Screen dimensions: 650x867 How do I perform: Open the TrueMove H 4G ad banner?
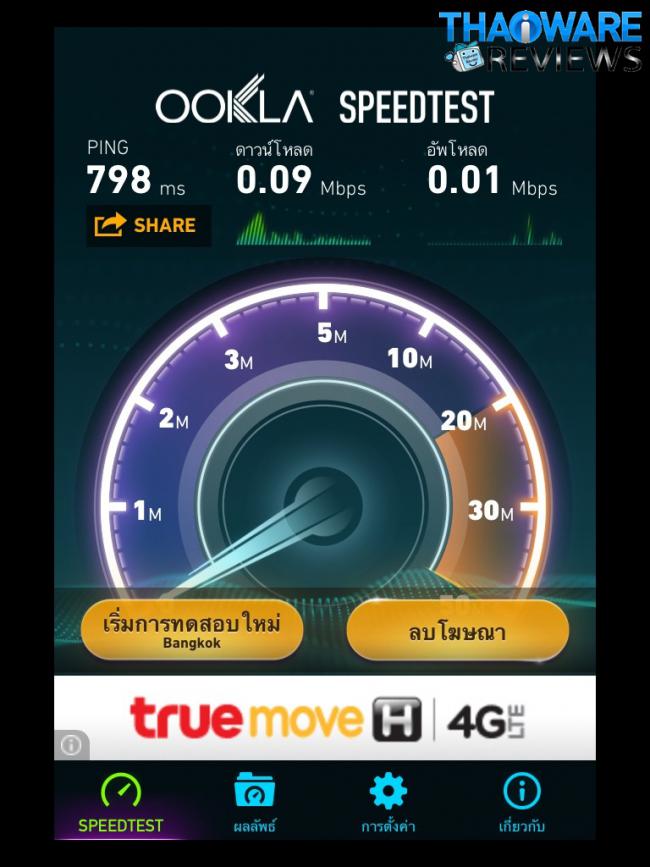tap(326, 718)
